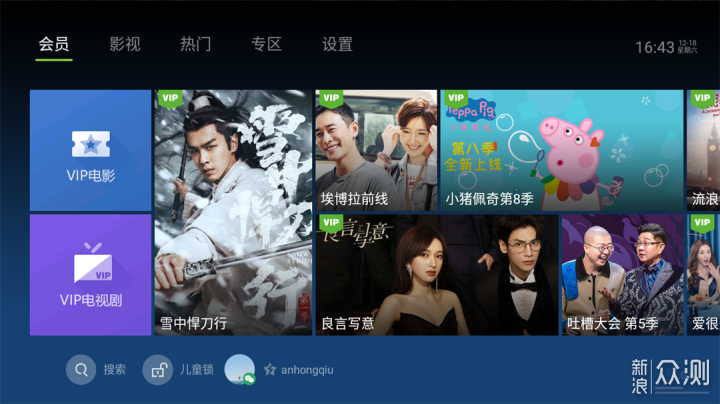The image size is (720, 404).
Task: Open the VIP电影 tile
Action: coord(90,150)
